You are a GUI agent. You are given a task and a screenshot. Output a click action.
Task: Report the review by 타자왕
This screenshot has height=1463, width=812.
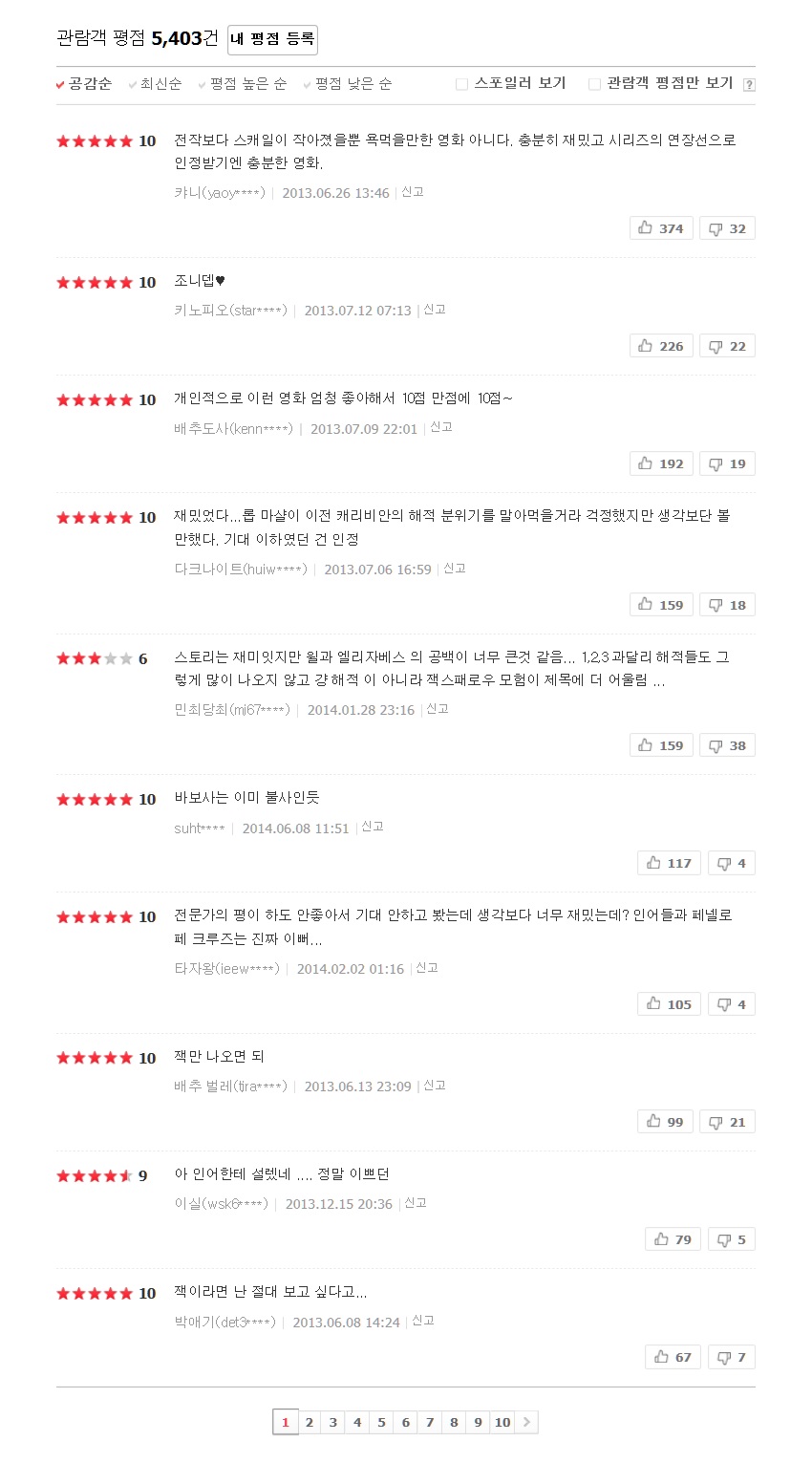[427, 968]
